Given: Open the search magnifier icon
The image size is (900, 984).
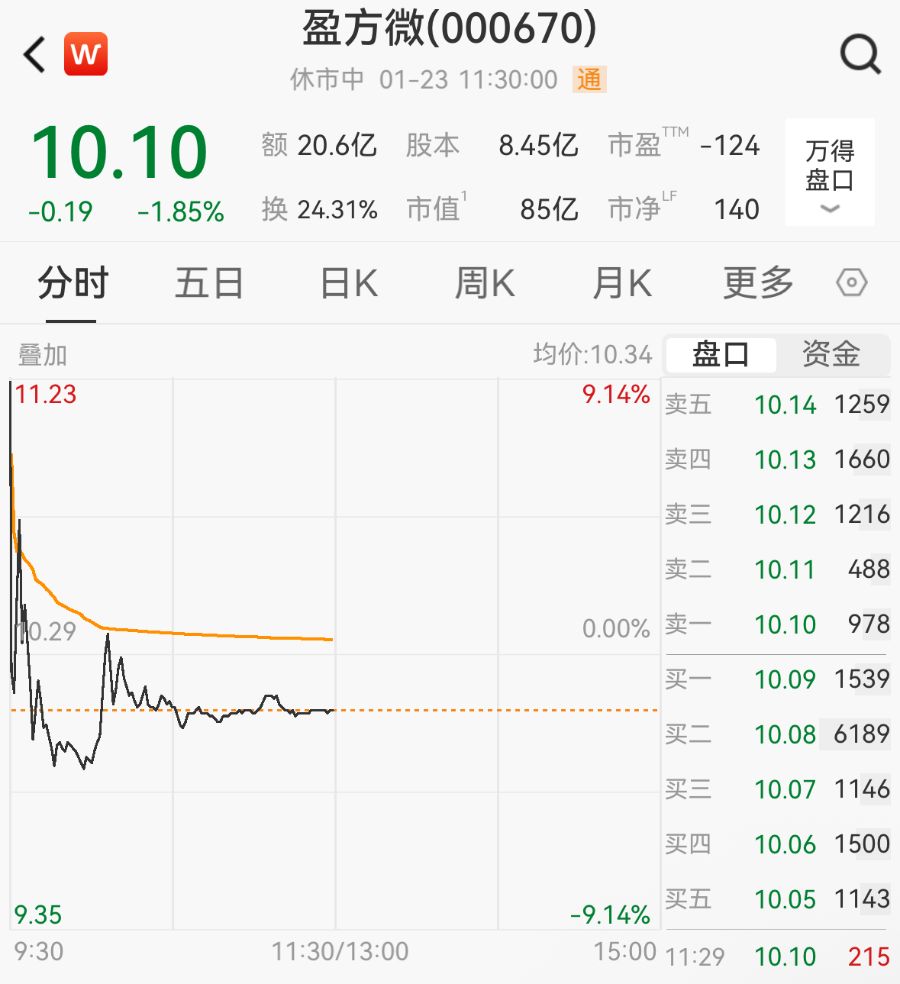Looking at the screenshot, I should click(x=859, y=55).
